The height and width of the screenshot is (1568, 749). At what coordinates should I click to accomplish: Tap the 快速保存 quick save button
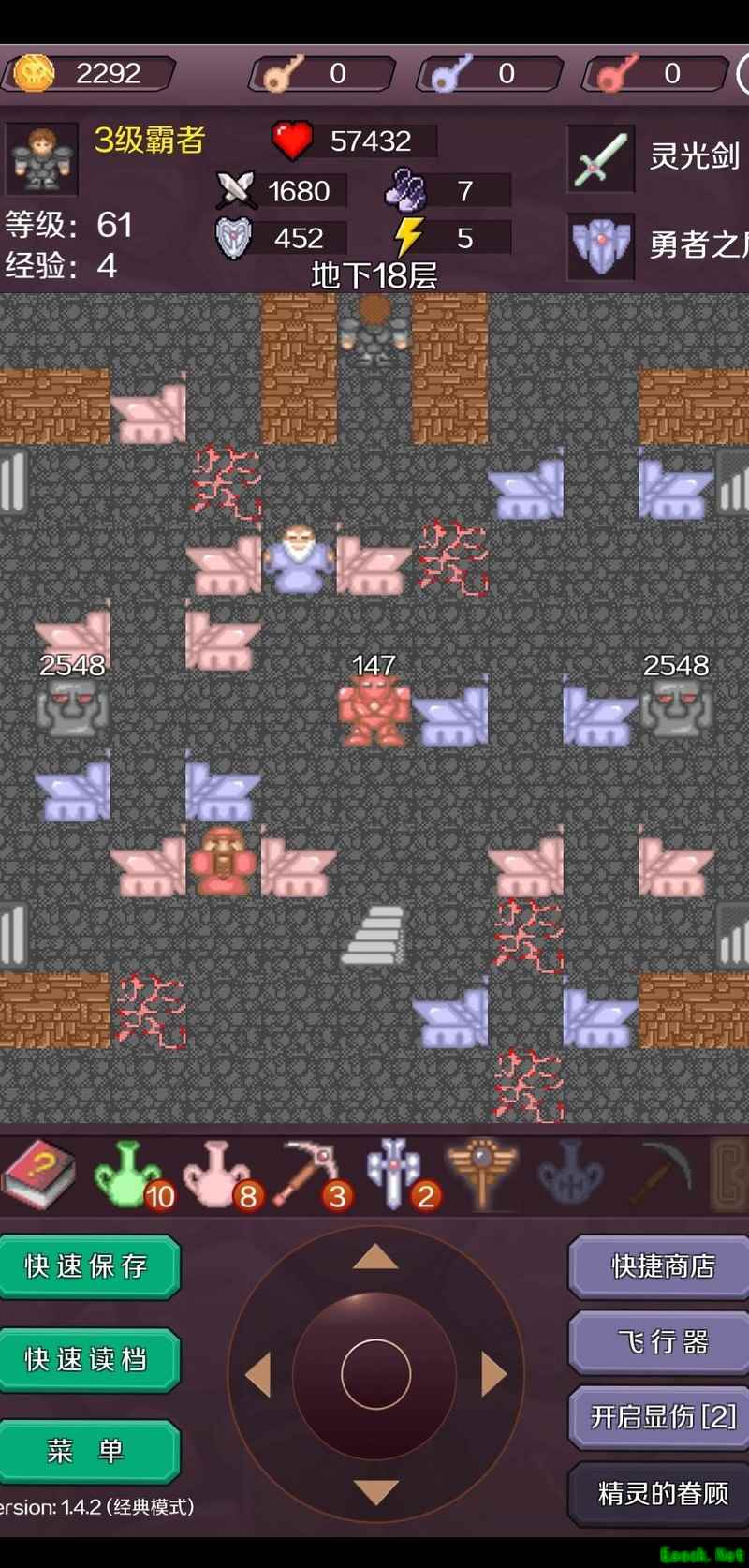tap(87, 1266)
